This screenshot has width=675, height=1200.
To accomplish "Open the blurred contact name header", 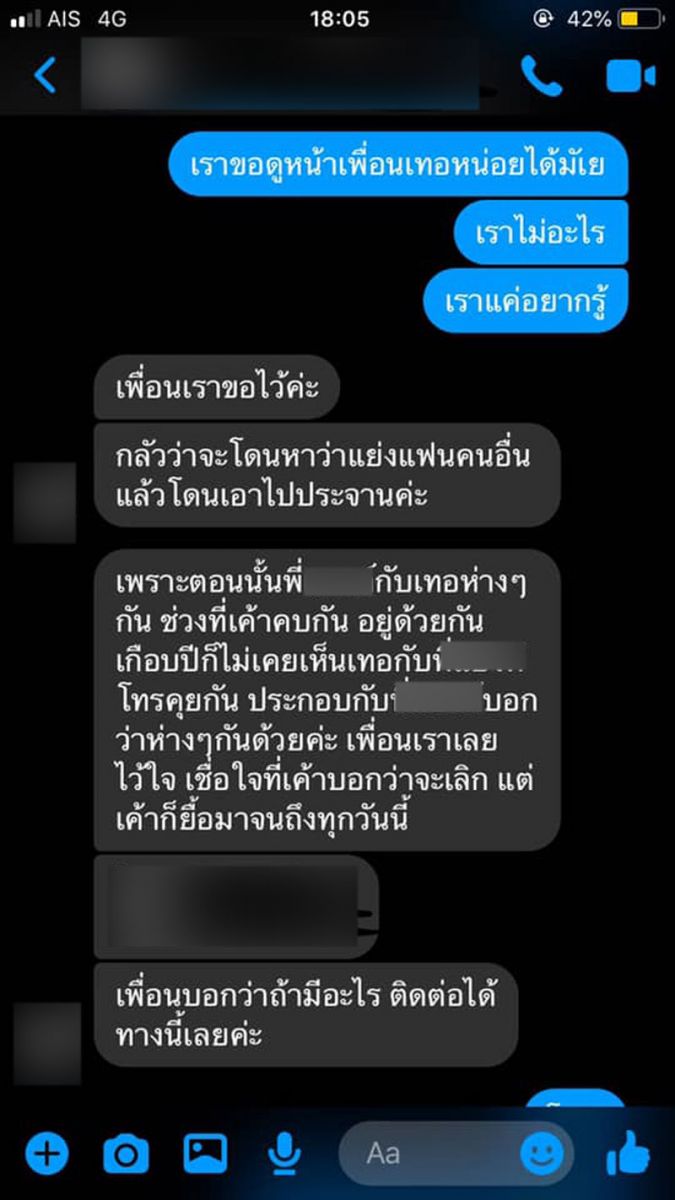I will tap(280, 76).
